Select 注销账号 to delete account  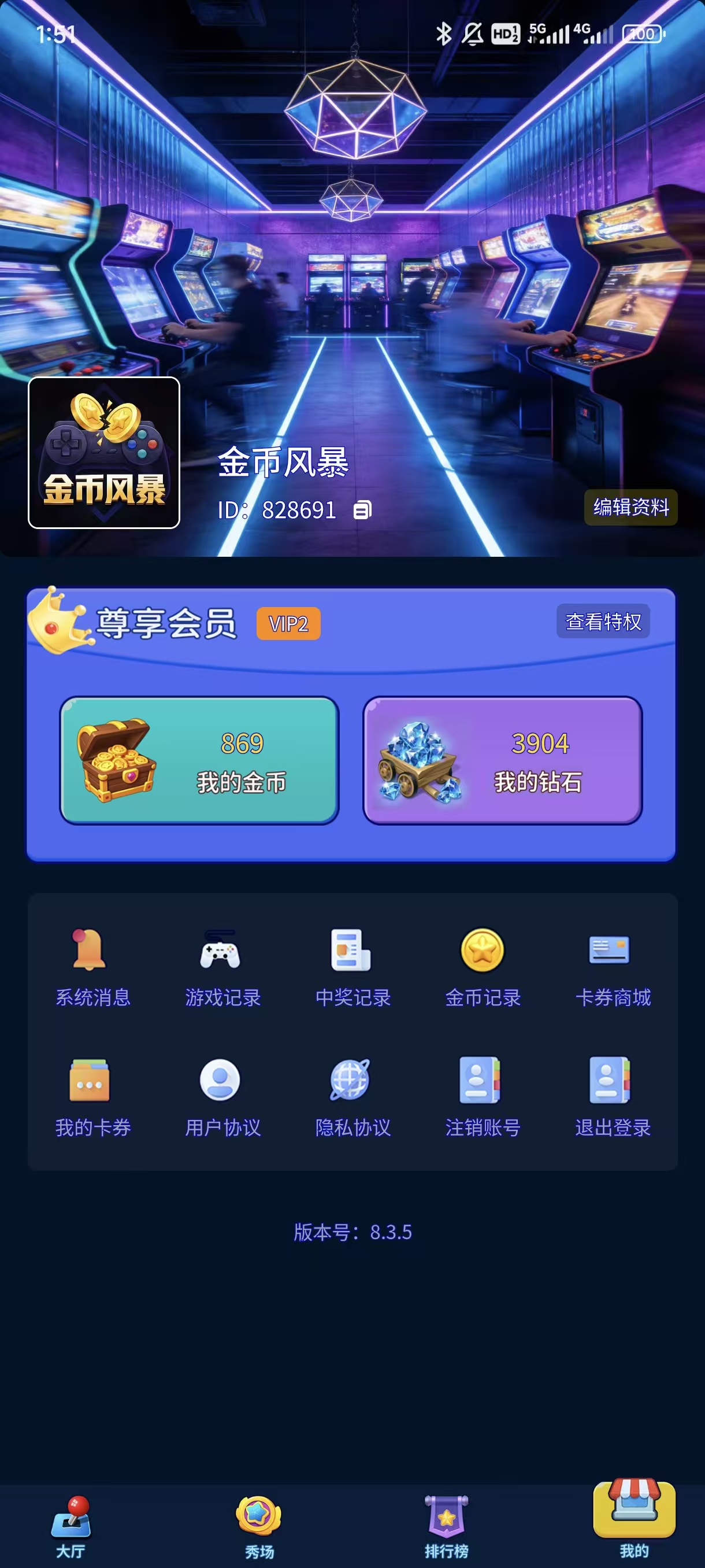click(483, 1097)
